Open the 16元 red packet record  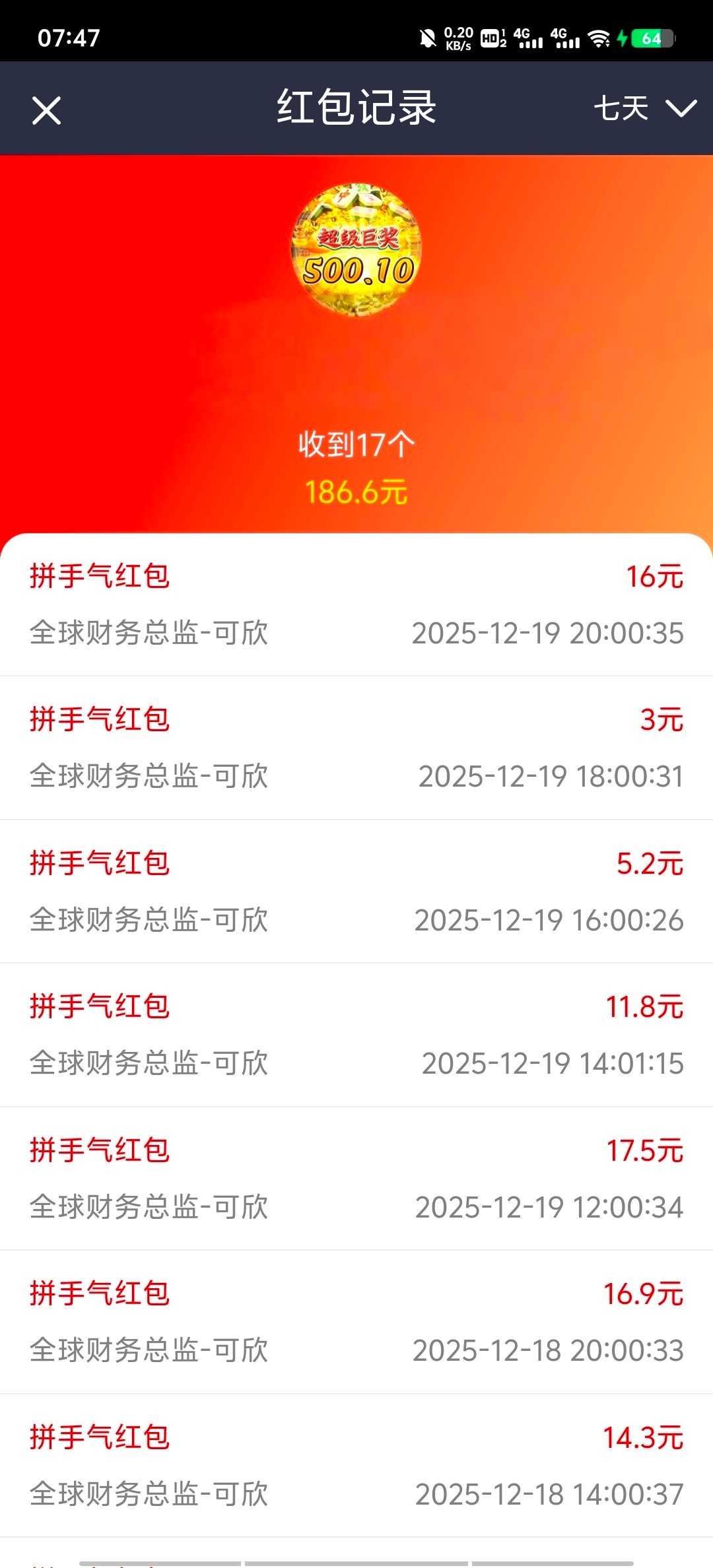click(x=356, y=604)
